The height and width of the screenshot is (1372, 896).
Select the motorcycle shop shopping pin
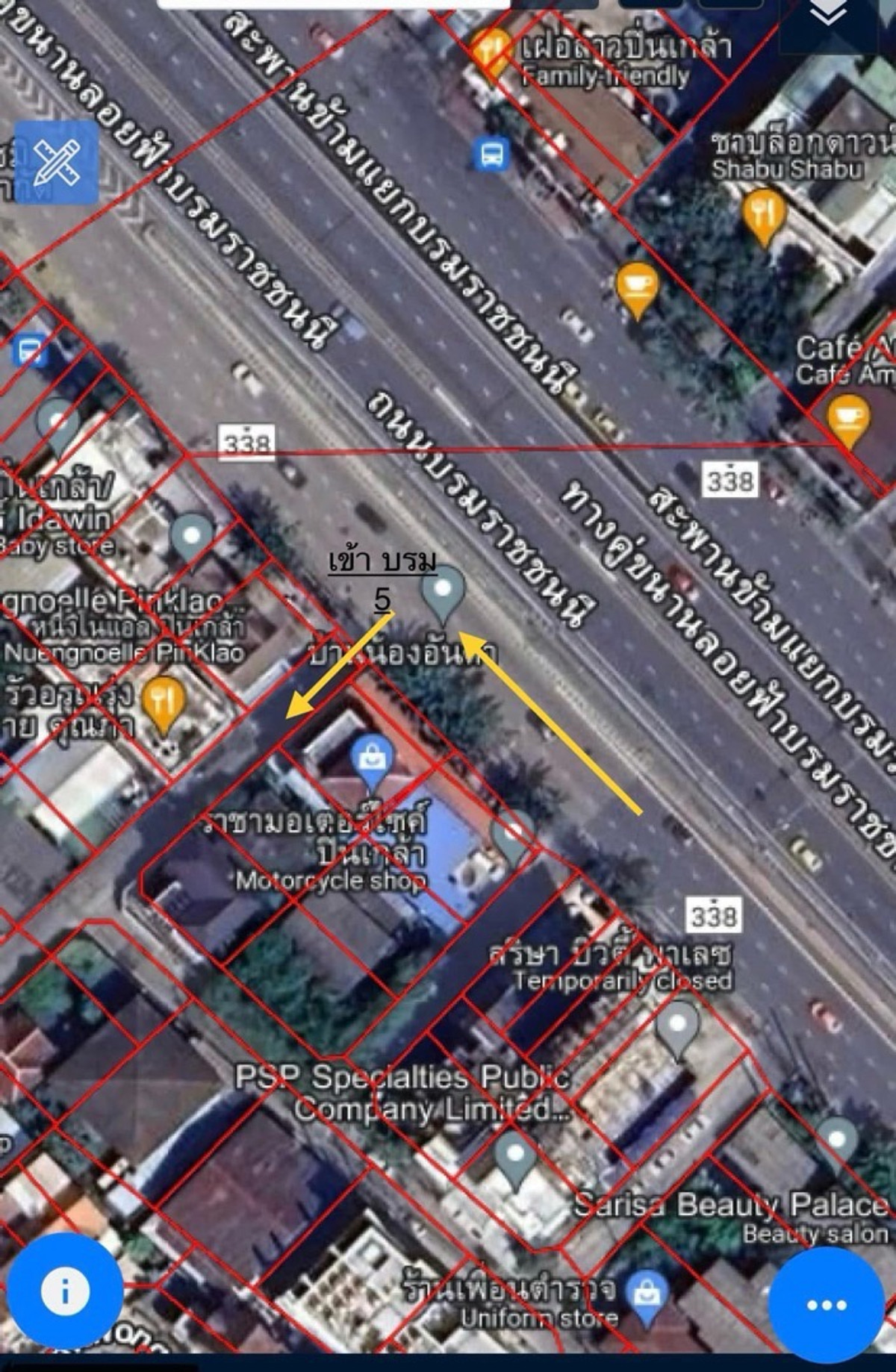pyautogui.click(x=372, y=760)
